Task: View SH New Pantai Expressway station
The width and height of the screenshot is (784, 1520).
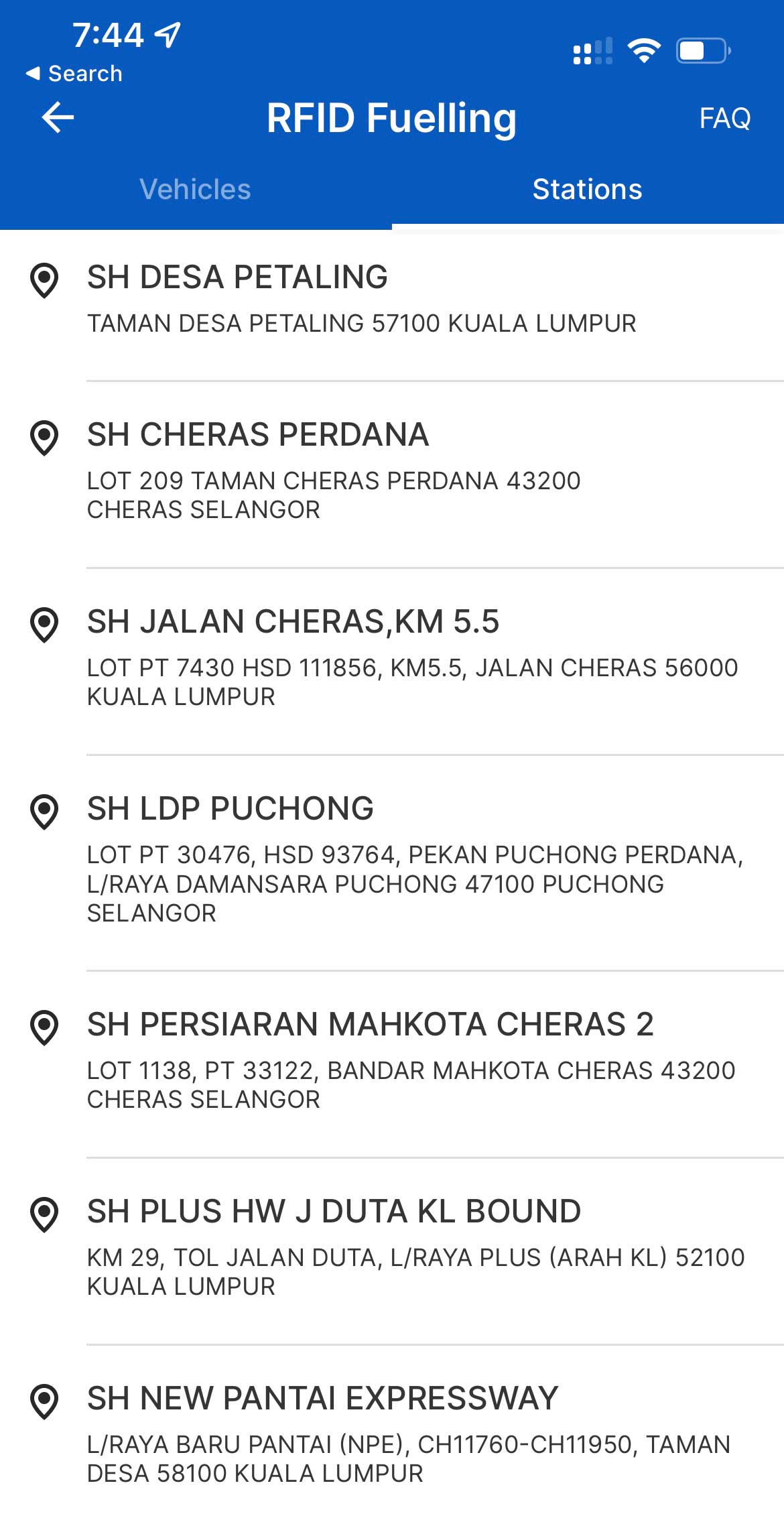Action: click(x=392, y=1433)
